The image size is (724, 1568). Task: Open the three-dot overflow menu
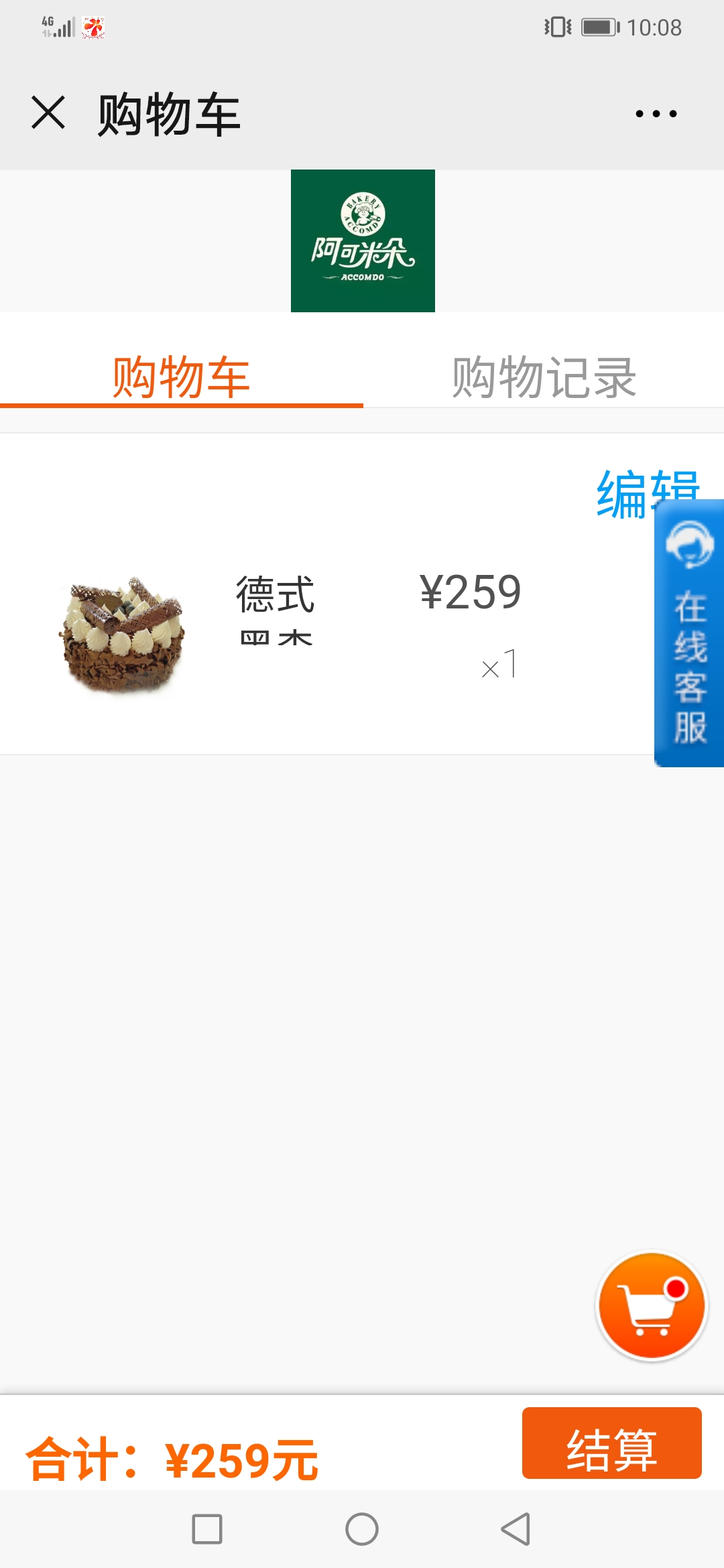coord(656,114)
